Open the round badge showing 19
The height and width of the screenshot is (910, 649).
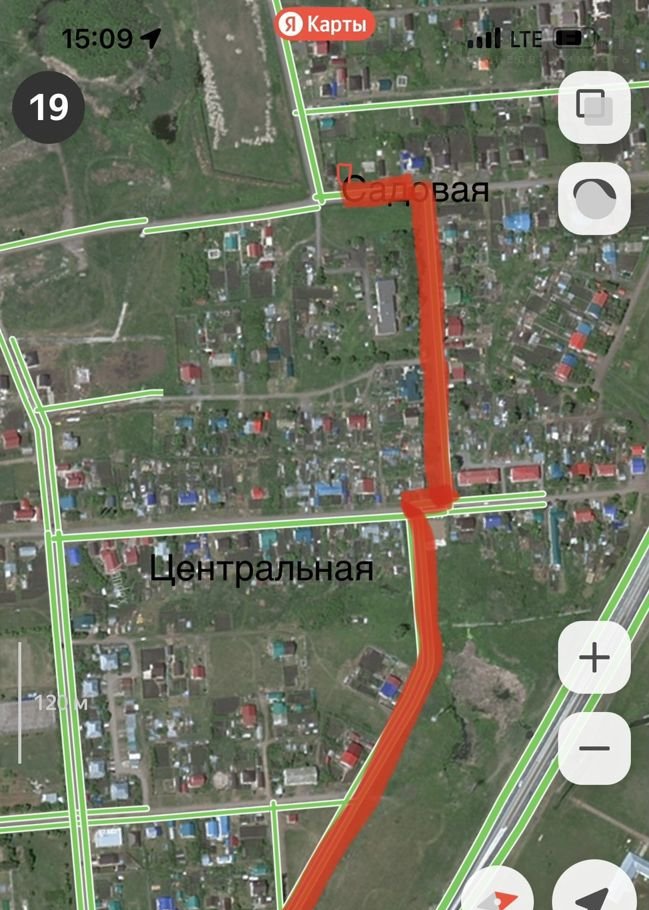pos(47,107)
